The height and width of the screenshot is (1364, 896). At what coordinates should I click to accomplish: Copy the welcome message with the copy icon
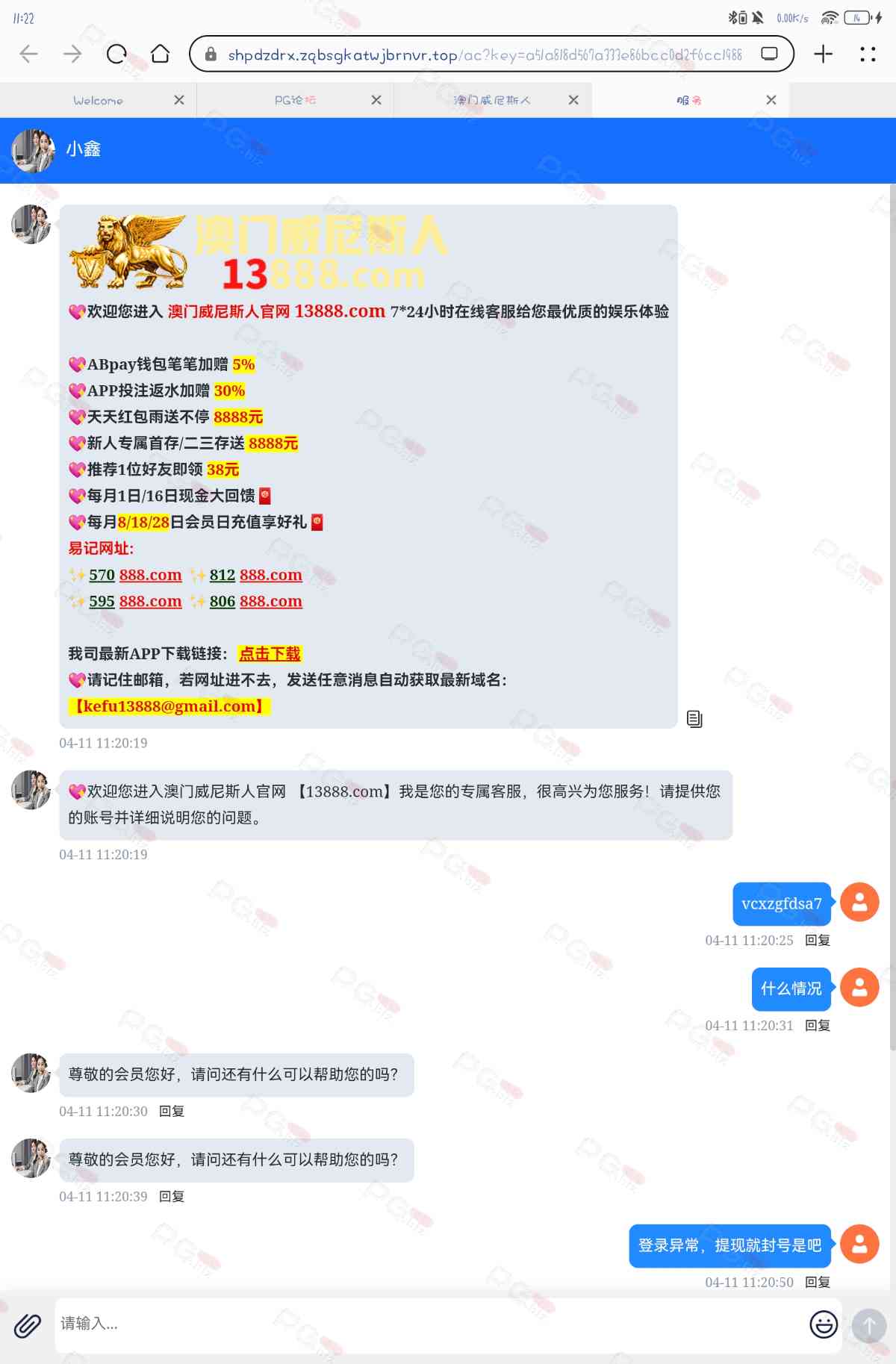click(x=694, y=718)
